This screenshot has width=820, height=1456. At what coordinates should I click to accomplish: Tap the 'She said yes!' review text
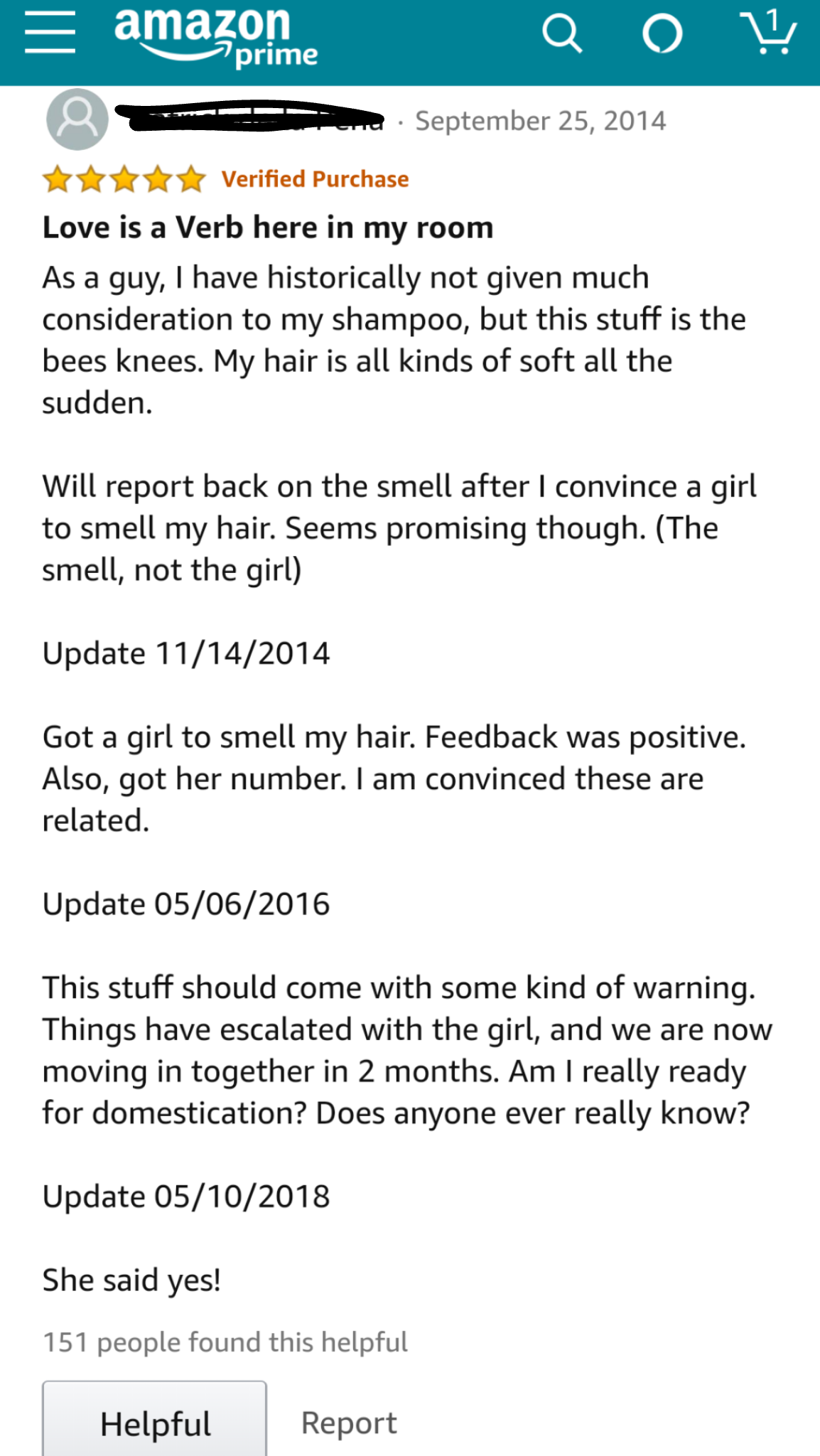[x=132, y=1280]
